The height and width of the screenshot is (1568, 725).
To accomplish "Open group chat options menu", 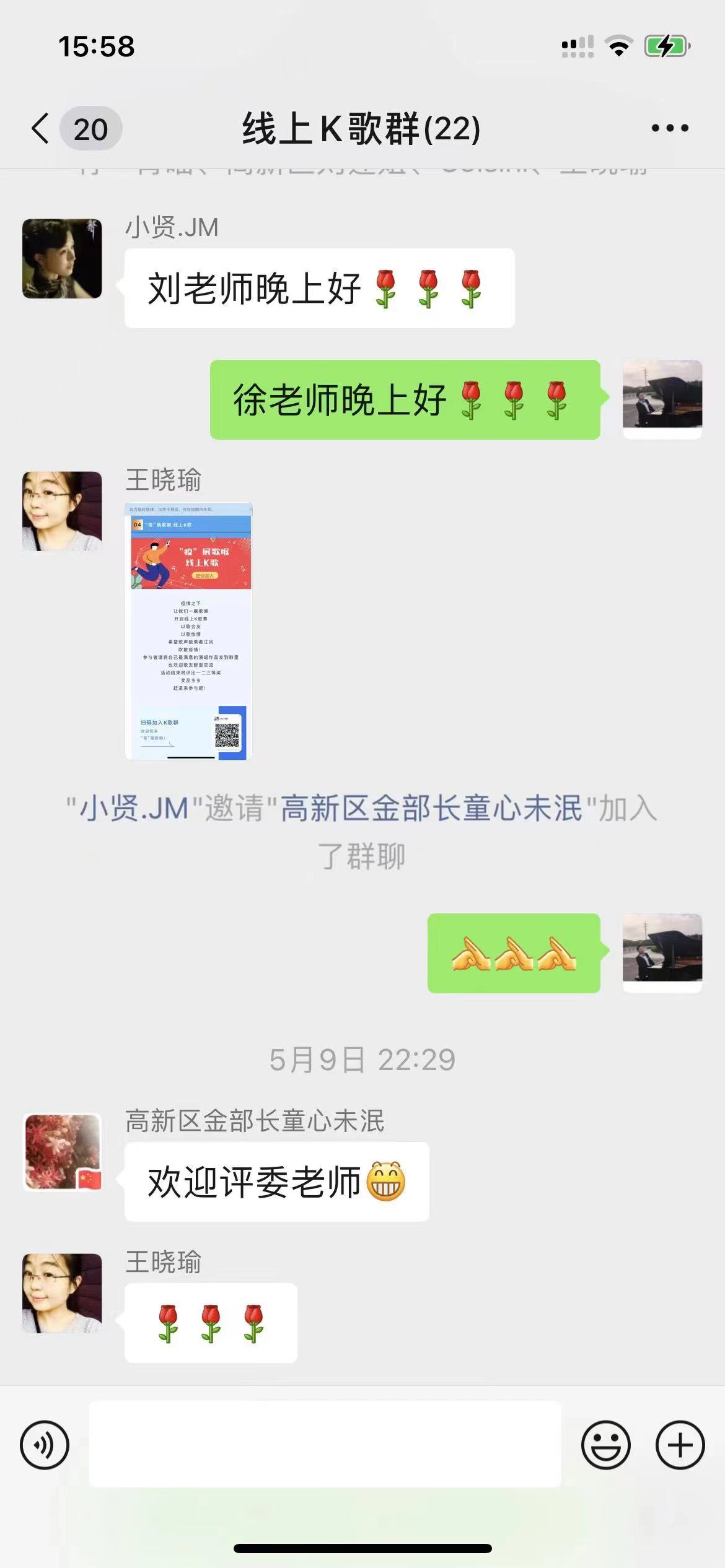I will [x=669, y=129].
